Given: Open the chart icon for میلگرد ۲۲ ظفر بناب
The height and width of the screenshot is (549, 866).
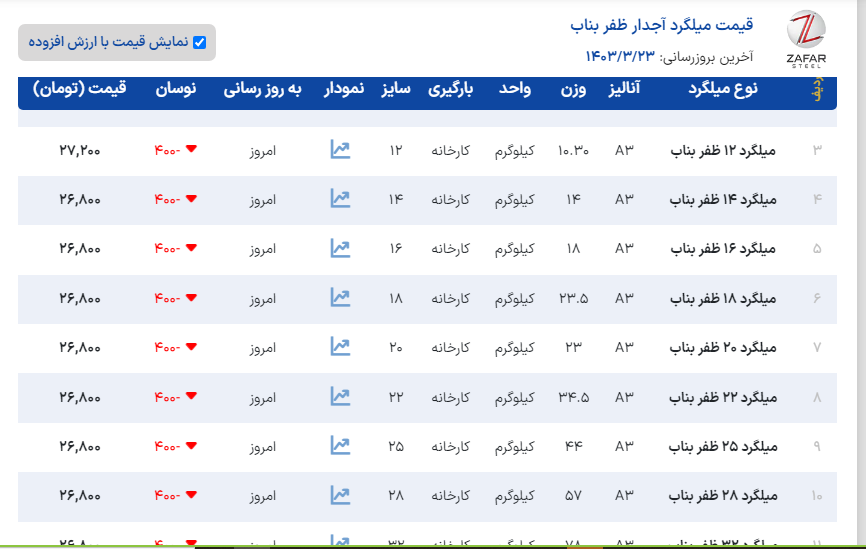Looking at the screenshot, I should point(341,396).
